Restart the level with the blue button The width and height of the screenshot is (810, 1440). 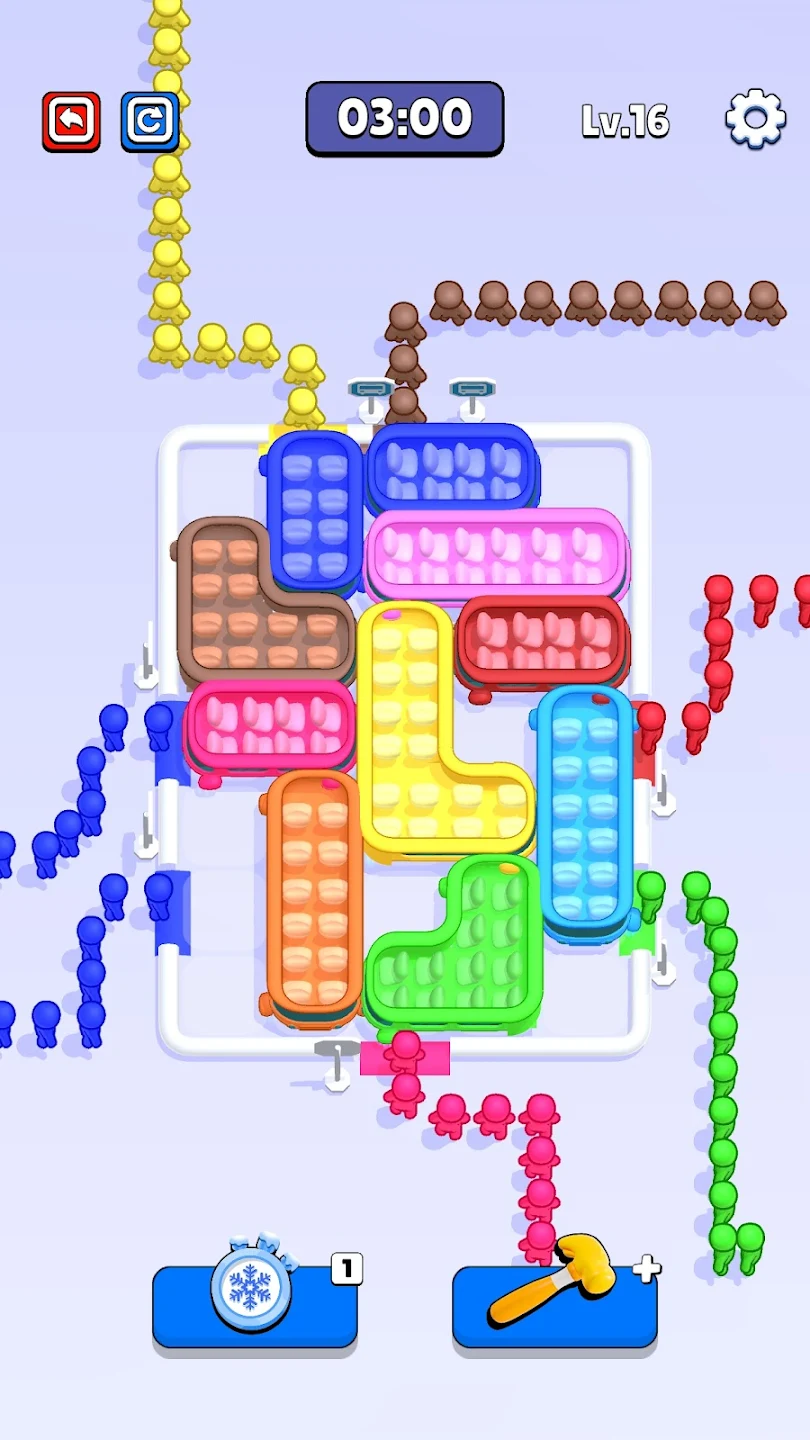point(150,121)
